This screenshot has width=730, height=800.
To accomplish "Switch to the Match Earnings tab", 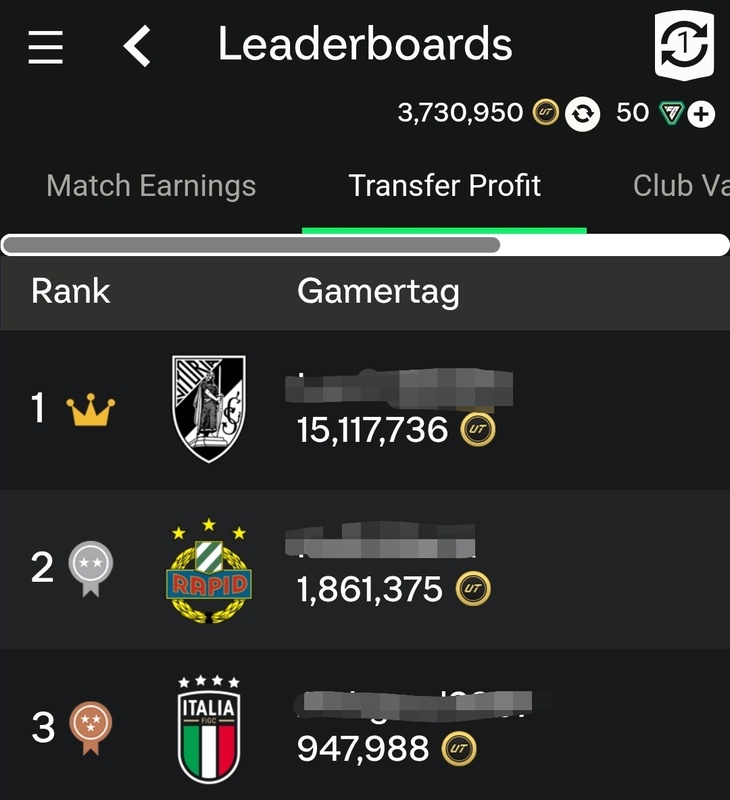I will (151, 186).
